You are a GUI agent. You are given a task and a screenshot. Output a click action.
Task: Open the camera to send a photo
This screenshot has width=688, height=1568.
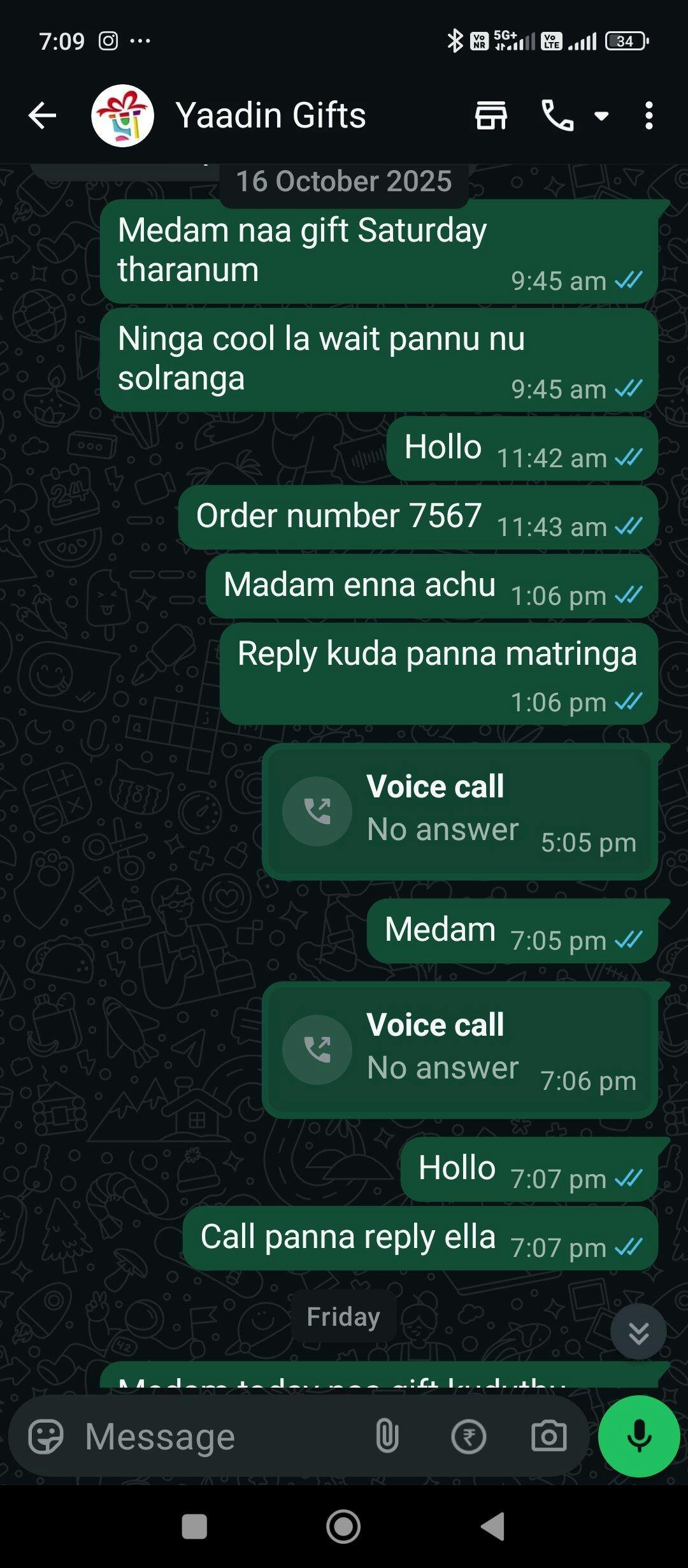(x=548, y=1437)
